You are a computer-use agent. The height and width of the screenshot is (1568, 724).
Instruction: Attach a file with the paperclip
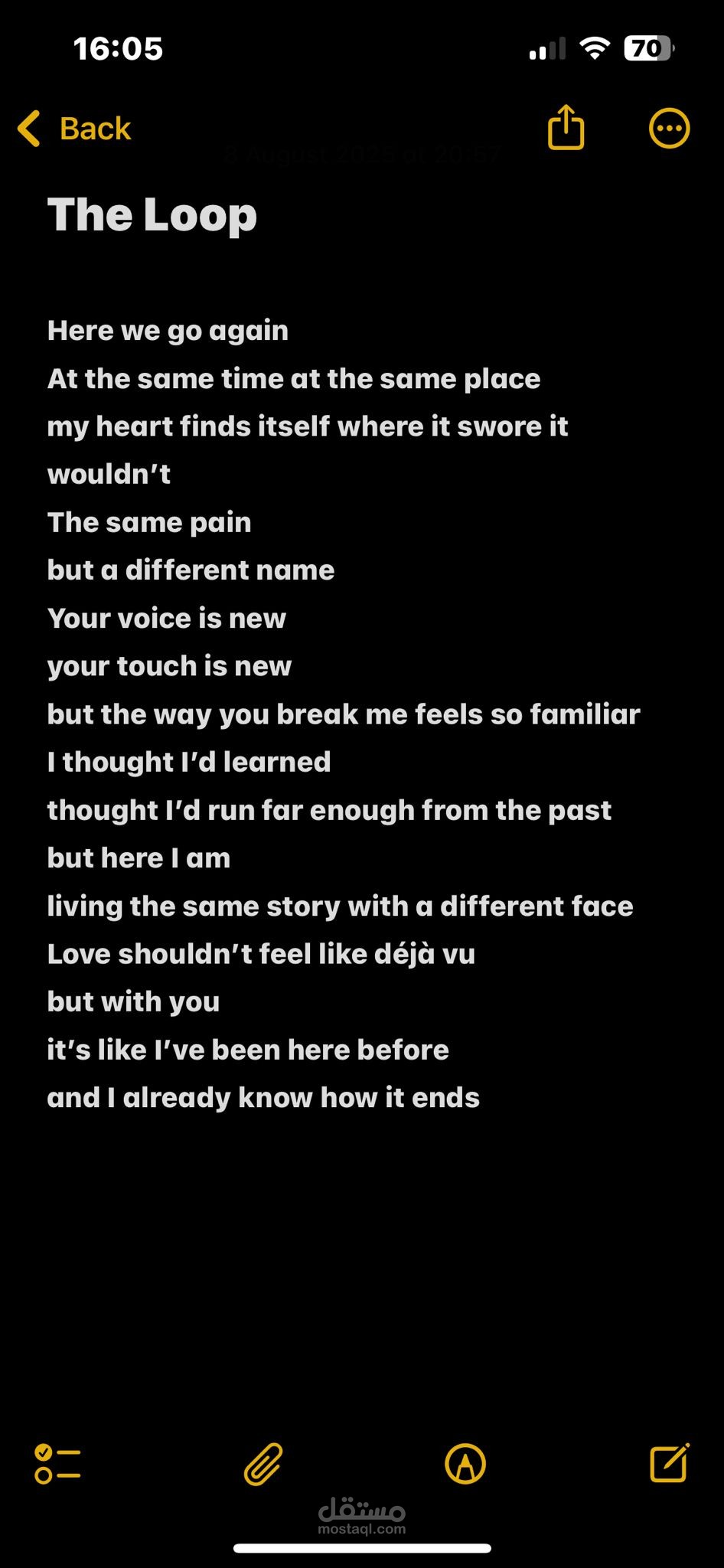263,1464
